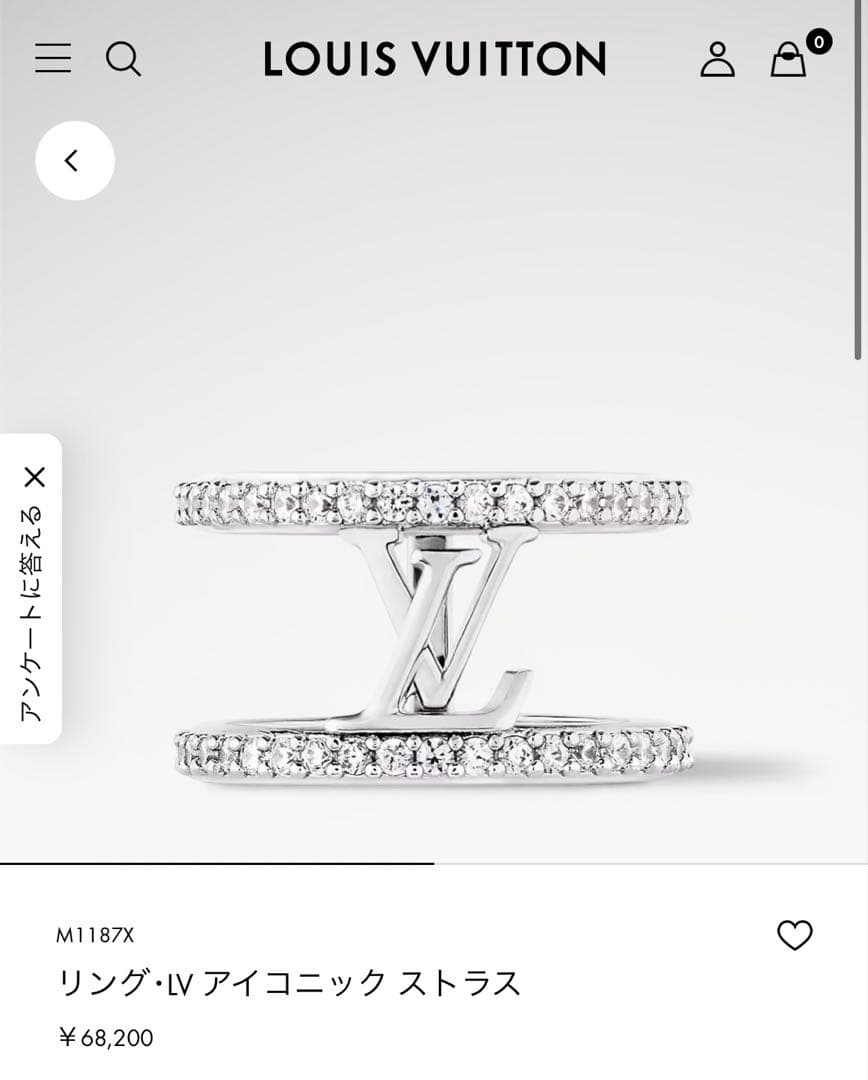
Task: Go back using the left chevron button
Action: (x=74, y=159)
